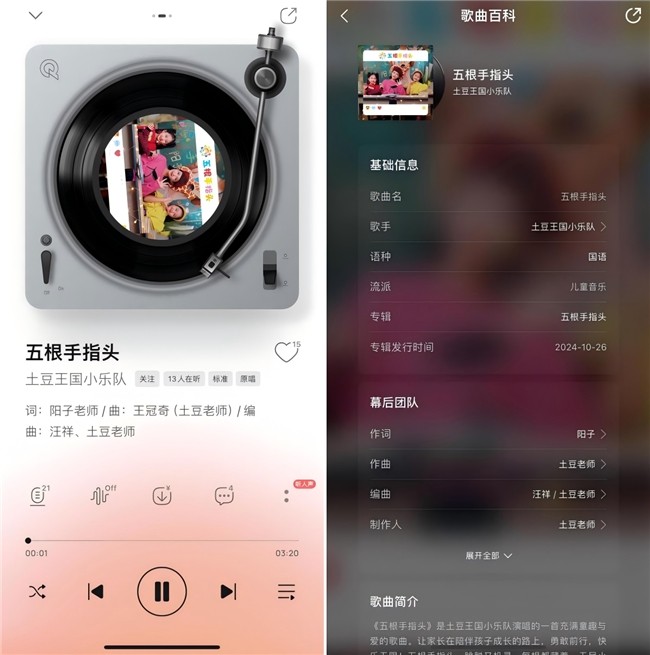Change audio quality via the 标准 chip
650x655 pixels.
[220, 379]
